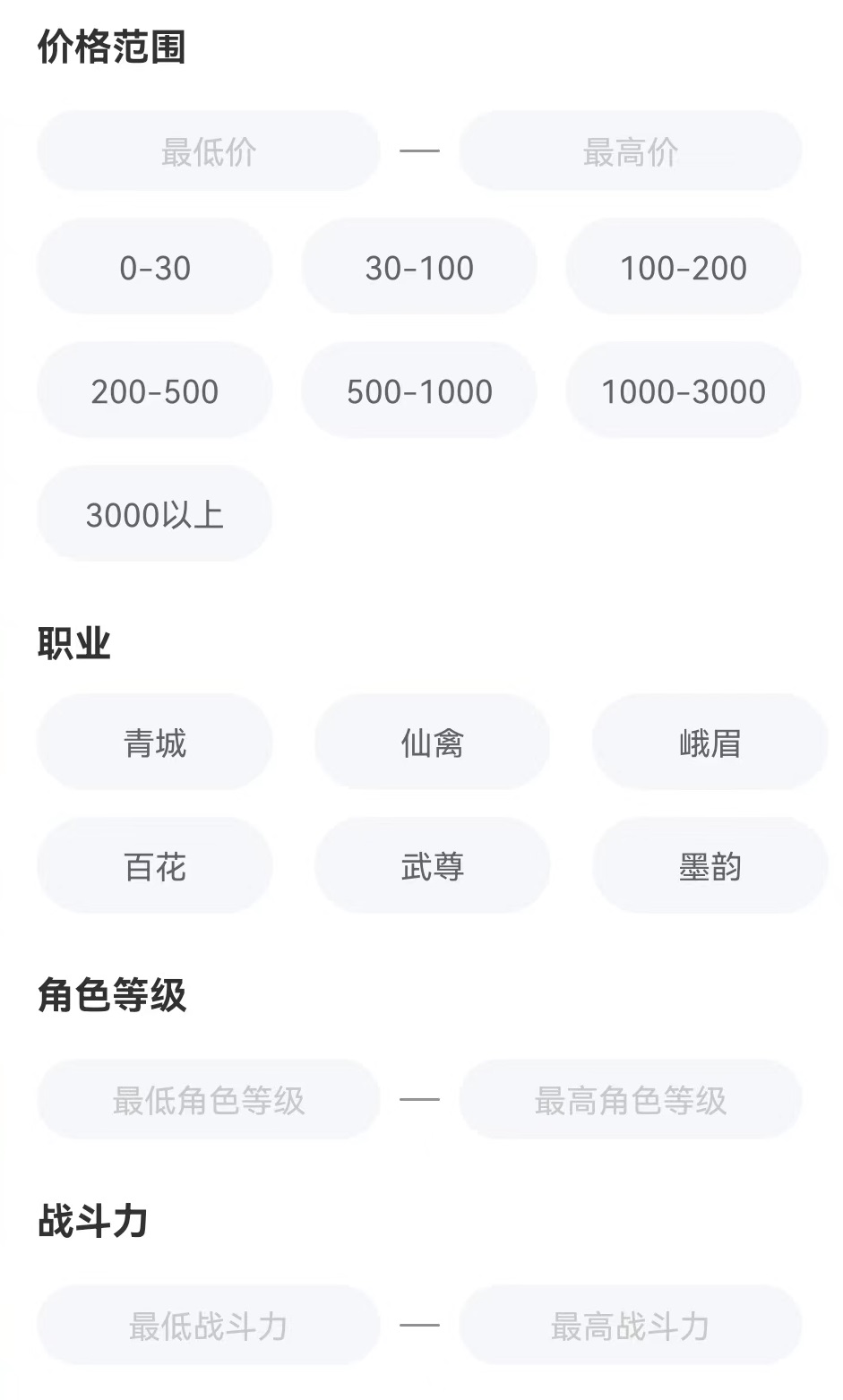Choose the 30-100 price range
Image resolution: width=843 pixels, height=1400 pixels.
tap(419, 267)
